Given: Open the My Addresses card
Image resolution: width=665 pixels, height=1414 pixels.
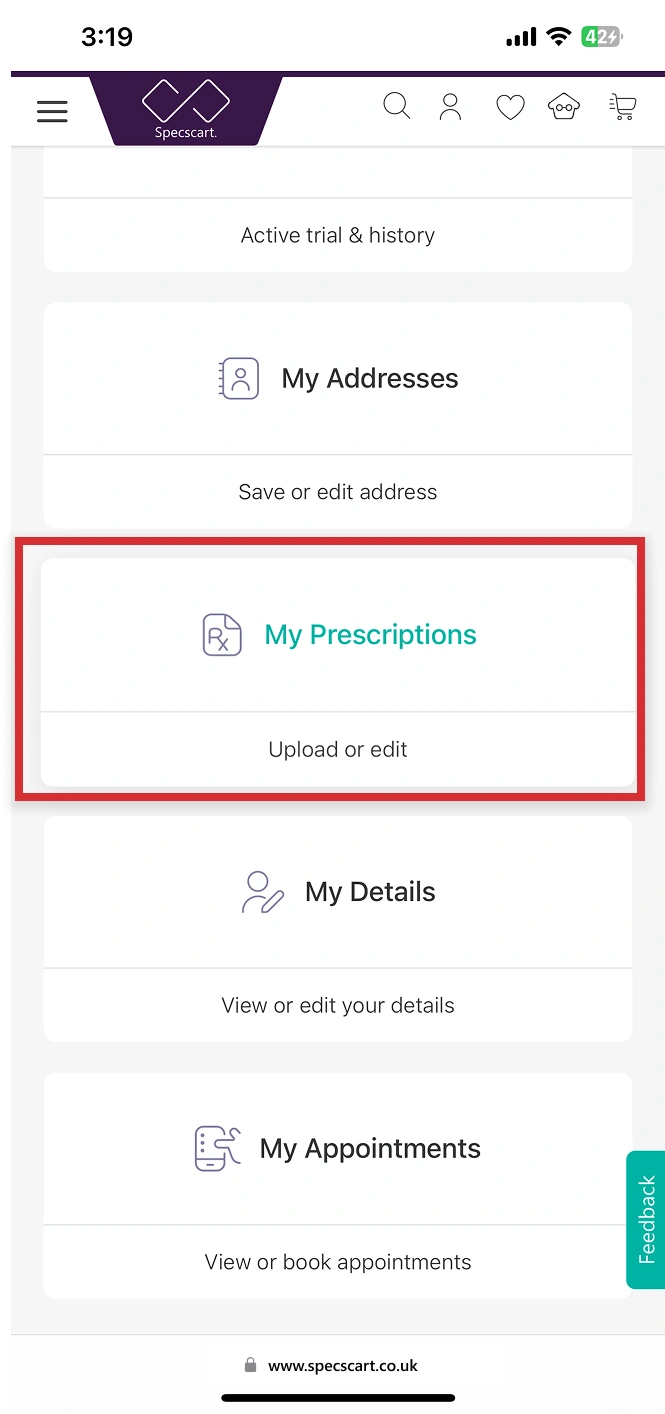Looking at the screenshot, I should 338,380.
